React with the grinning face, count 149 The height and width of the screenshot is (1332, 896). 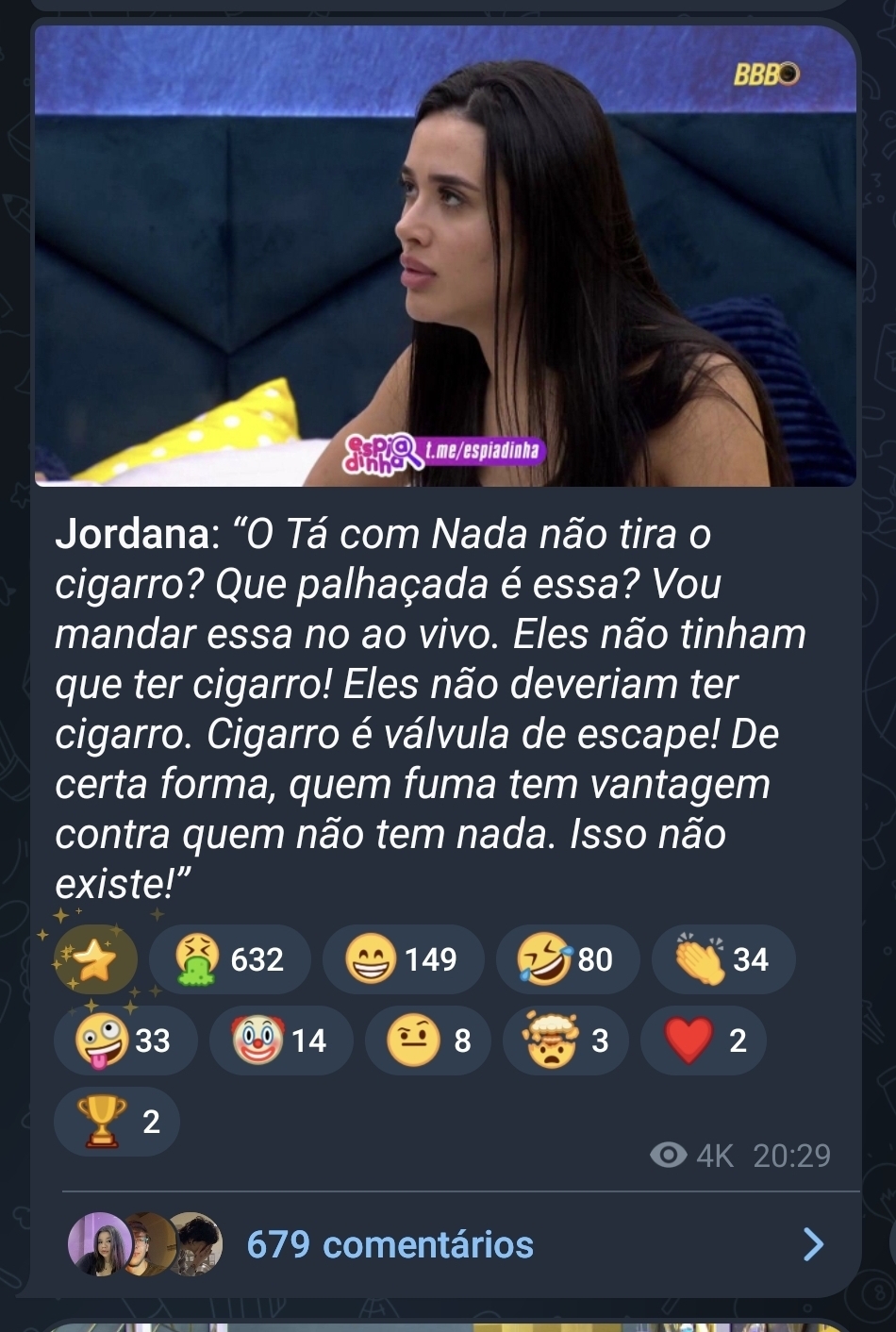(x=403, y=960)
